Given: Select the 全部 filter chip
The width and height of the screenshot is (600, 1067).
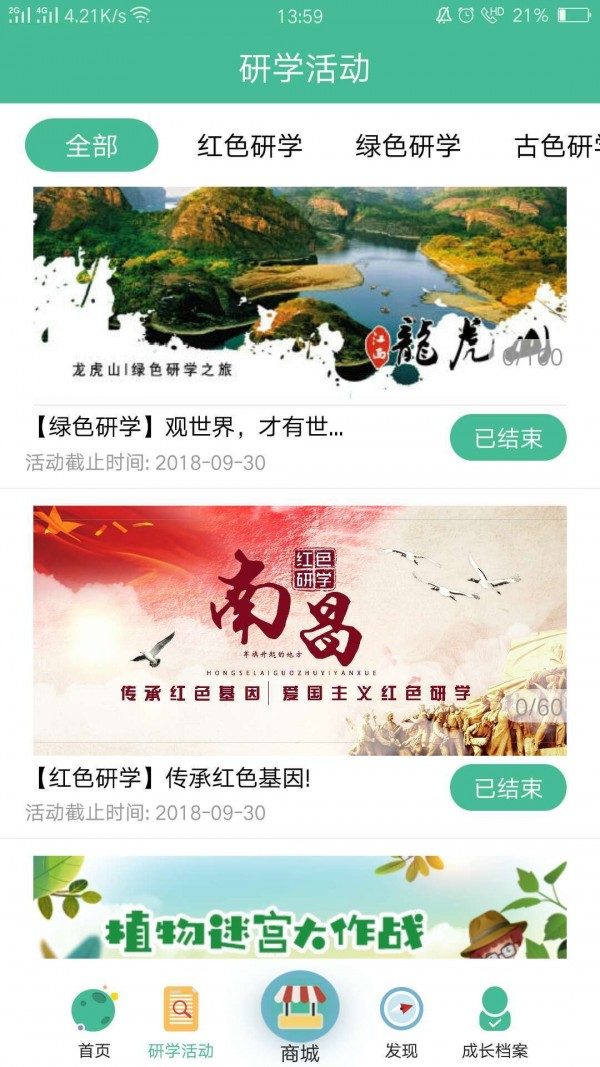Looking at the screenshot, I should [92, 146].
